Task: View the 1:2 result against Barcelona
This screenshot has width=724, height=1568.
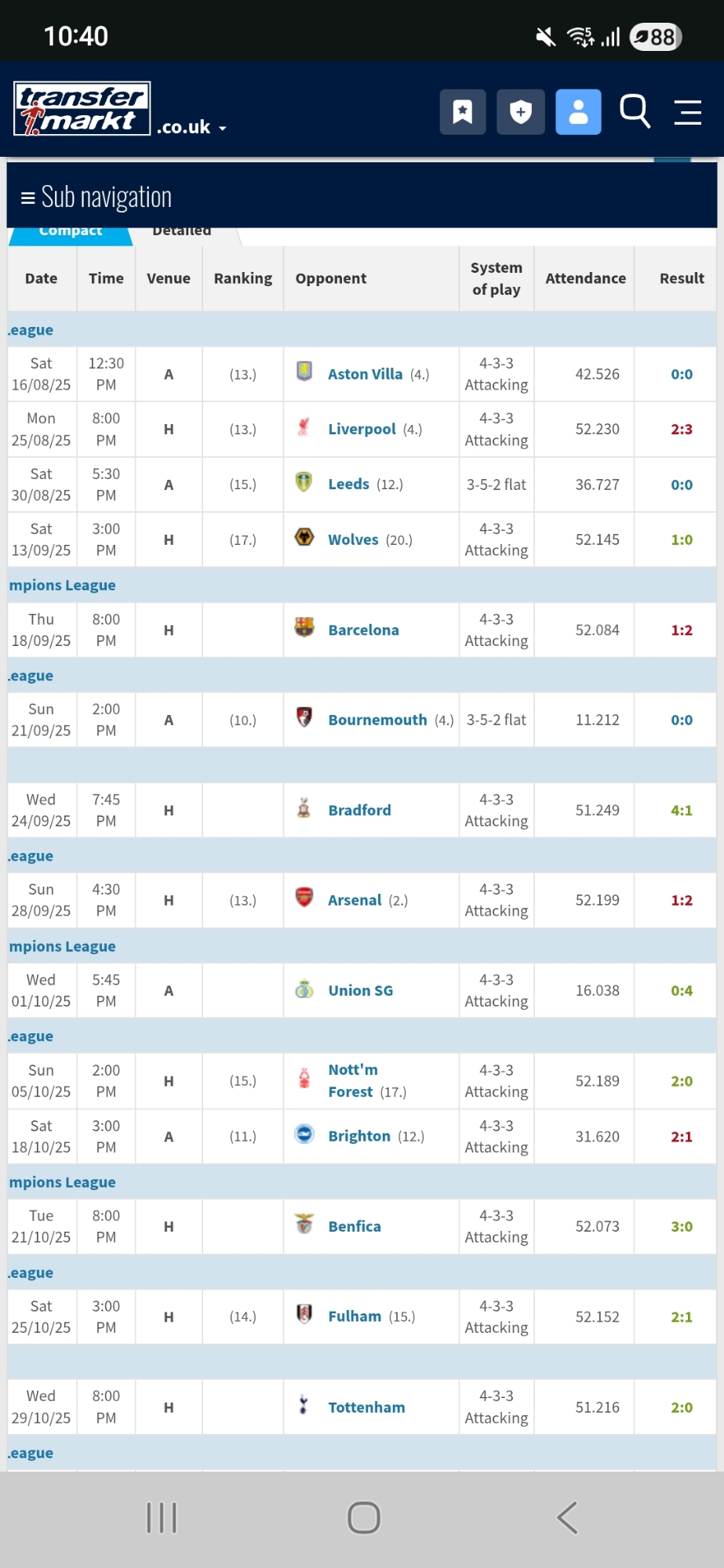Action: tap(681, 630)
